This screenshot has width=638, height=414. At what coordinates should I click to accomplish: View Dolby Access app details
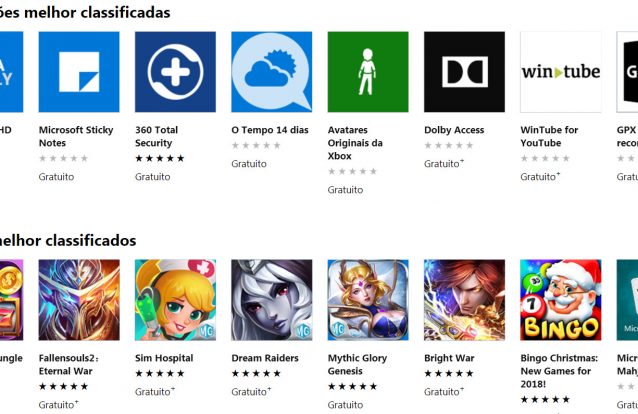click(464, 72)
